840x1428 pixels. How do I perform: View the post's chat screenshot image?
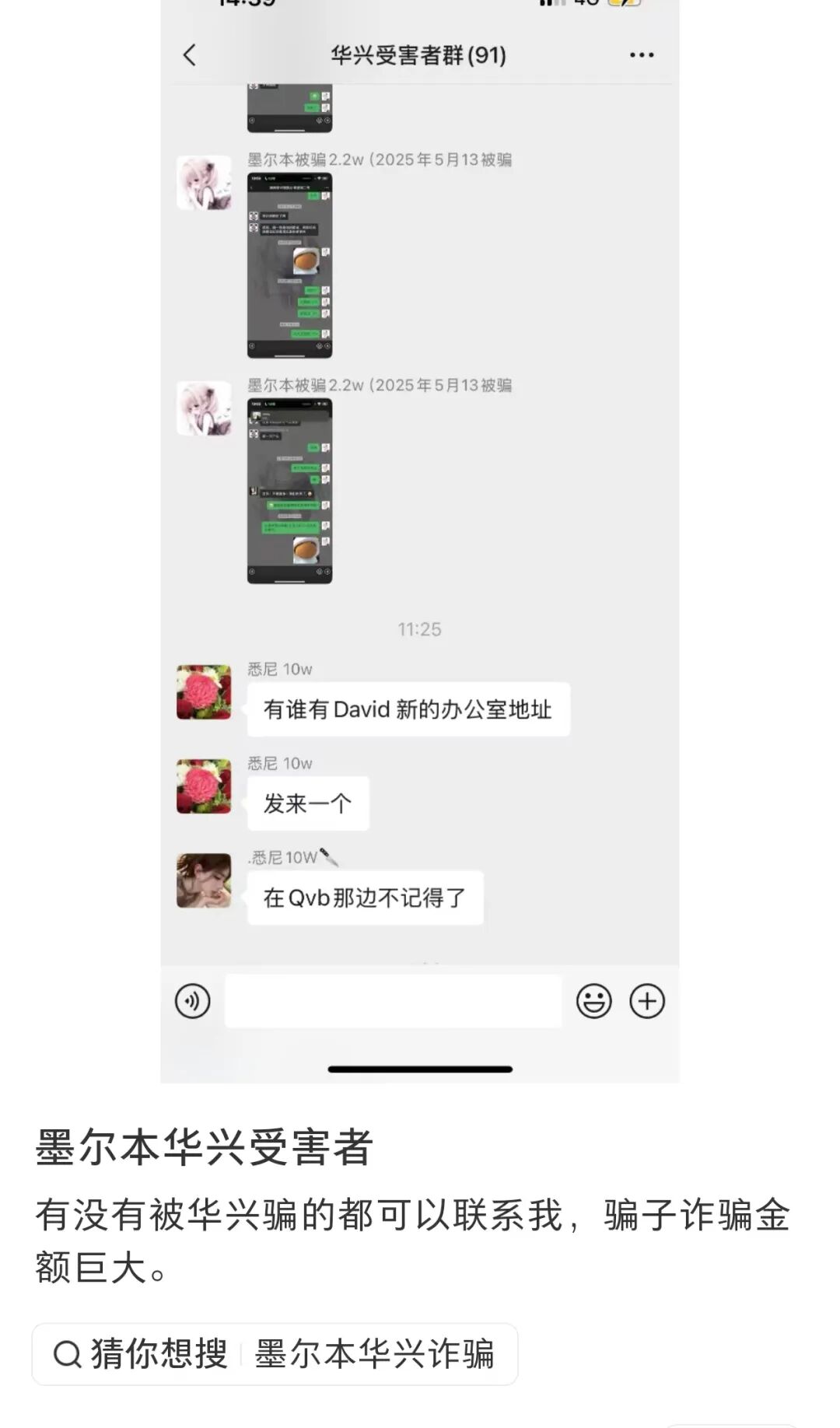(x=419, y=544)
